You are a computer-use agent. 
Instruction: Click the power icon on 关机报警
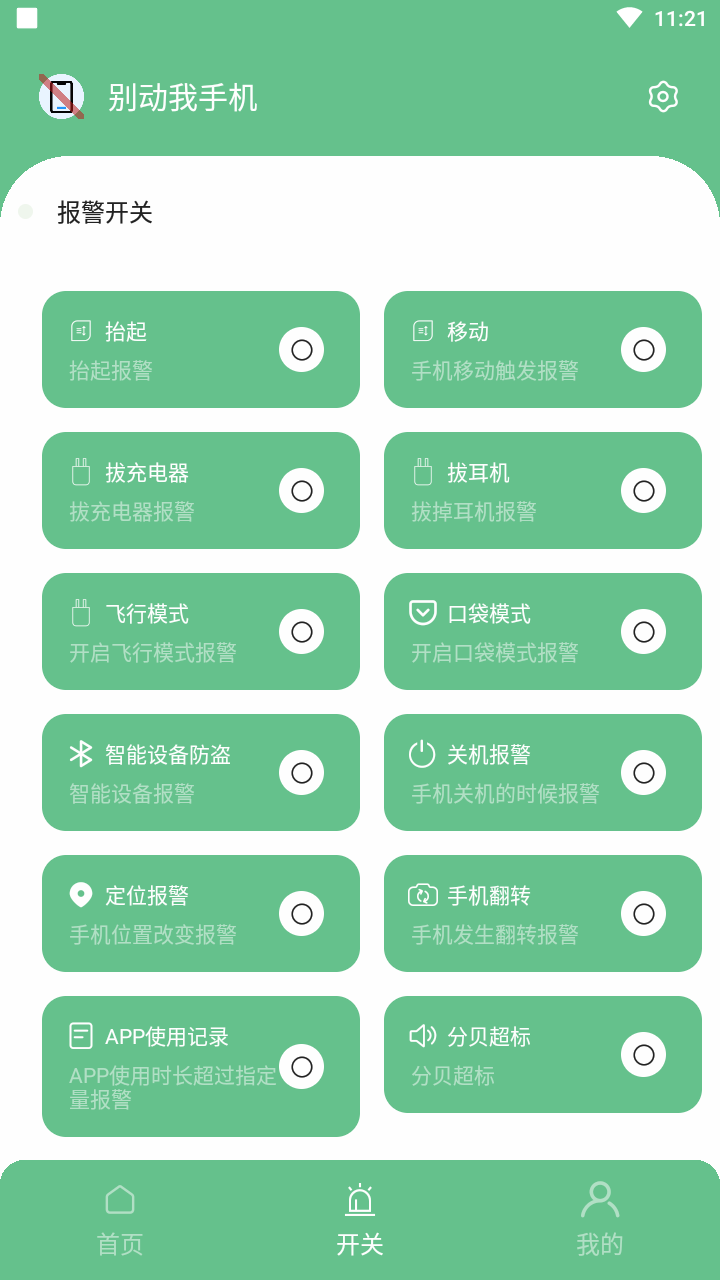click(x=422, y=753)
